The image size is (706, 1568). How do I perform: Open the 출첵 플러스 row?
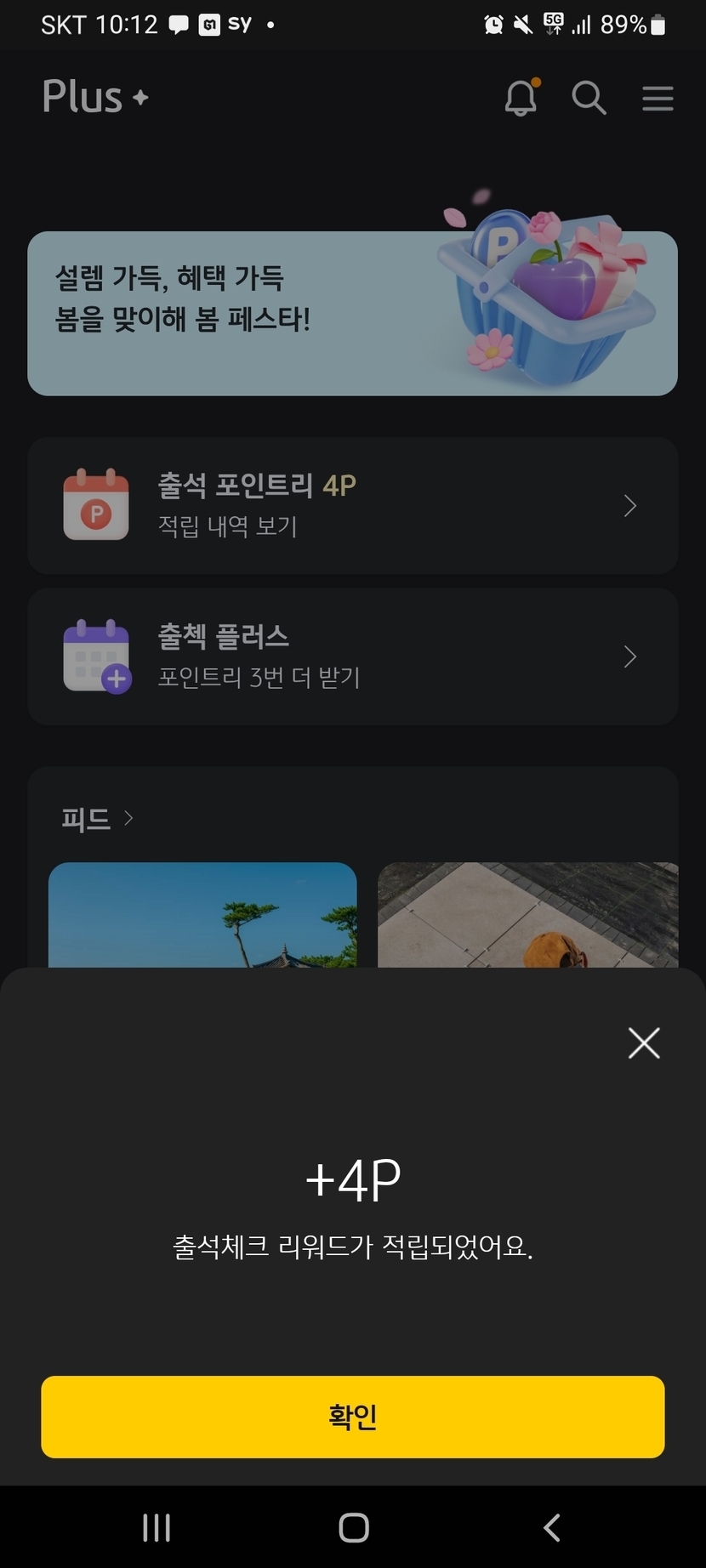[352, 656]
